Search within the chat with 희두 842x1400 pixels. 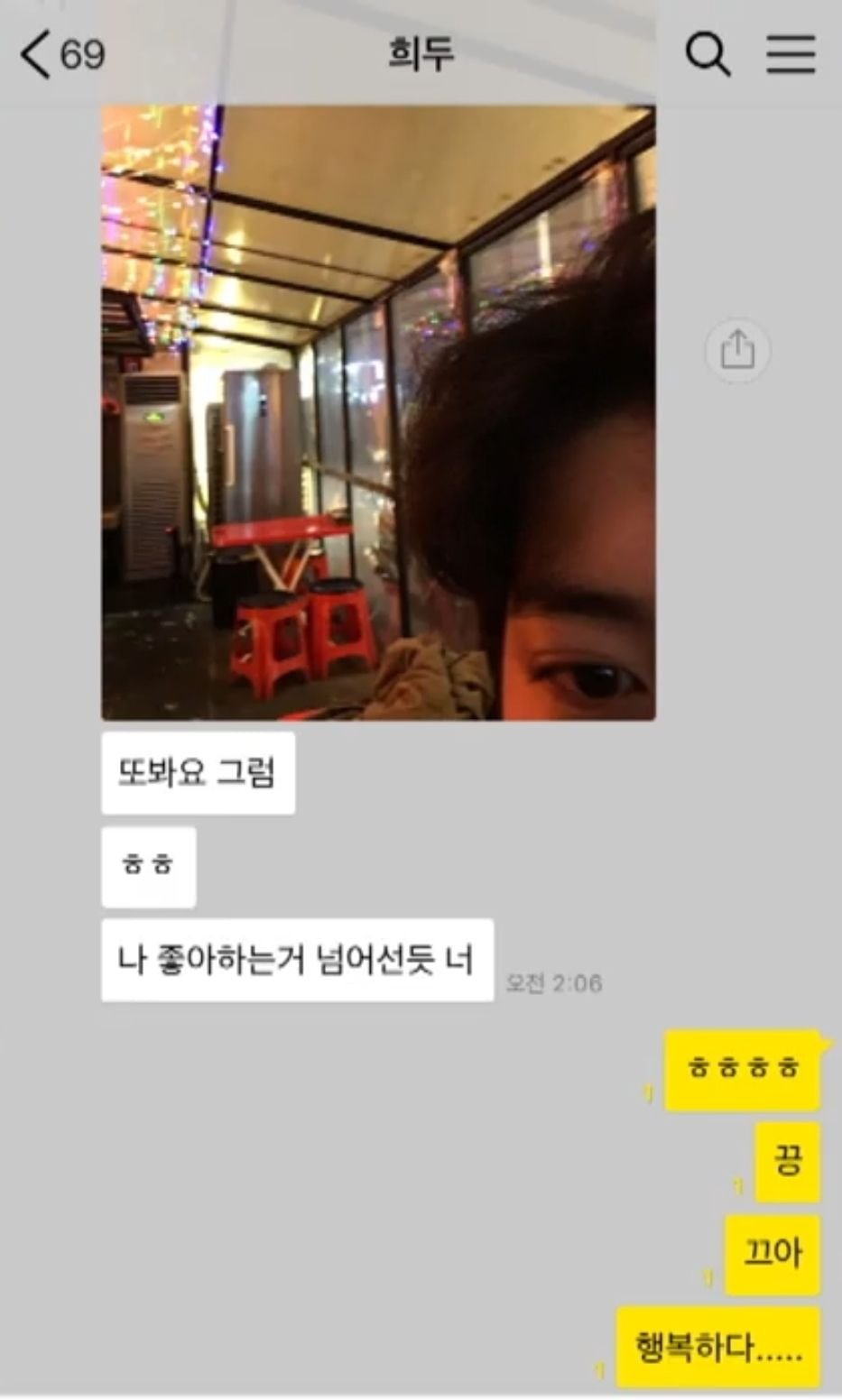tap(708, 54)
